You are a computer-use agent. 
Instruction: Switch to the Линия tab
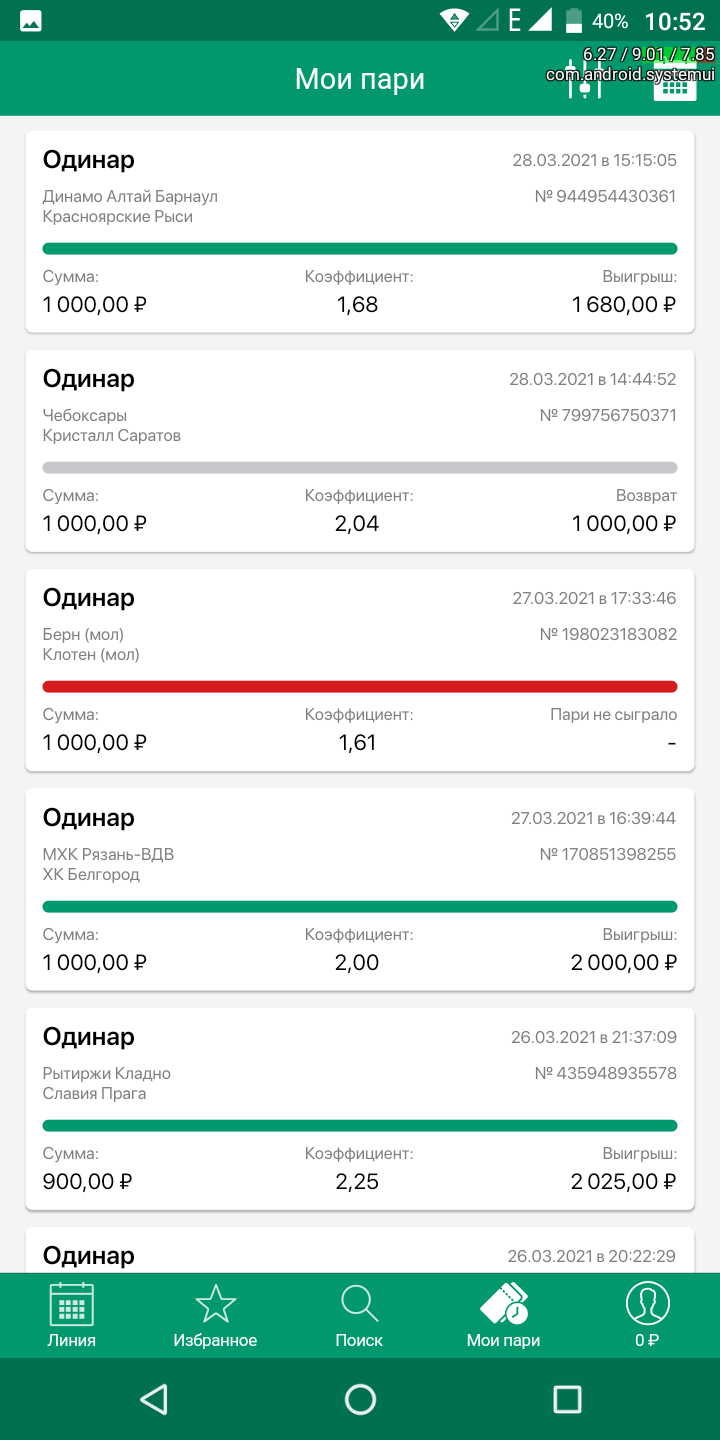(x=72, y=1315)
